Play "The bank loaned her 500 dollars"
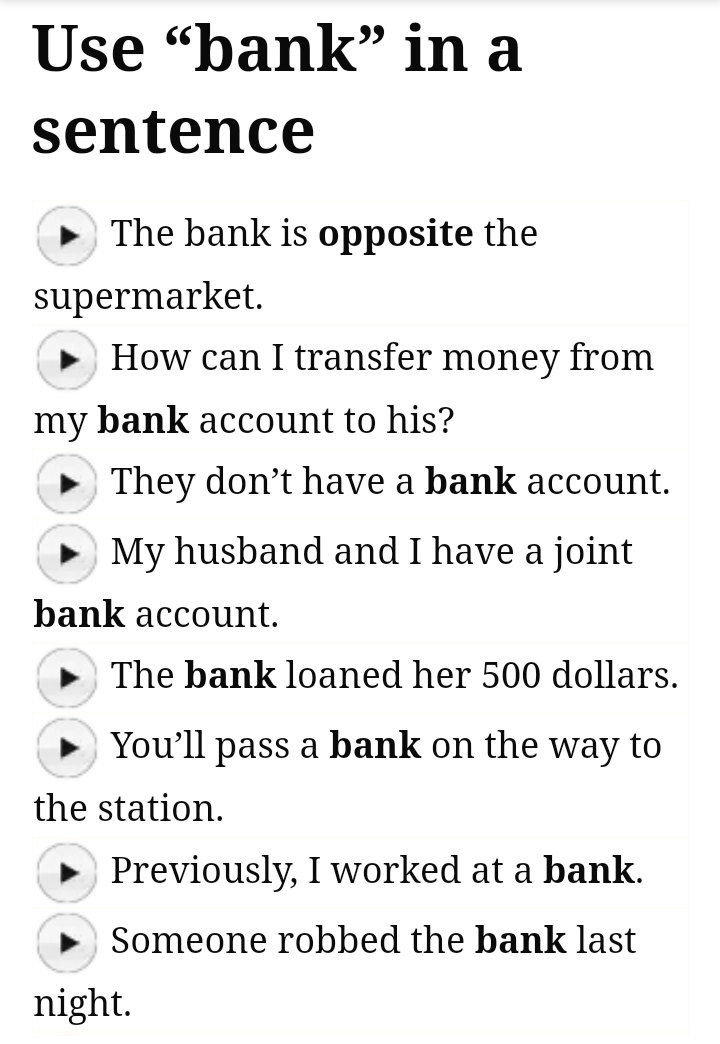This screenshot has height=1044, width=720. [x=66, y=677]
